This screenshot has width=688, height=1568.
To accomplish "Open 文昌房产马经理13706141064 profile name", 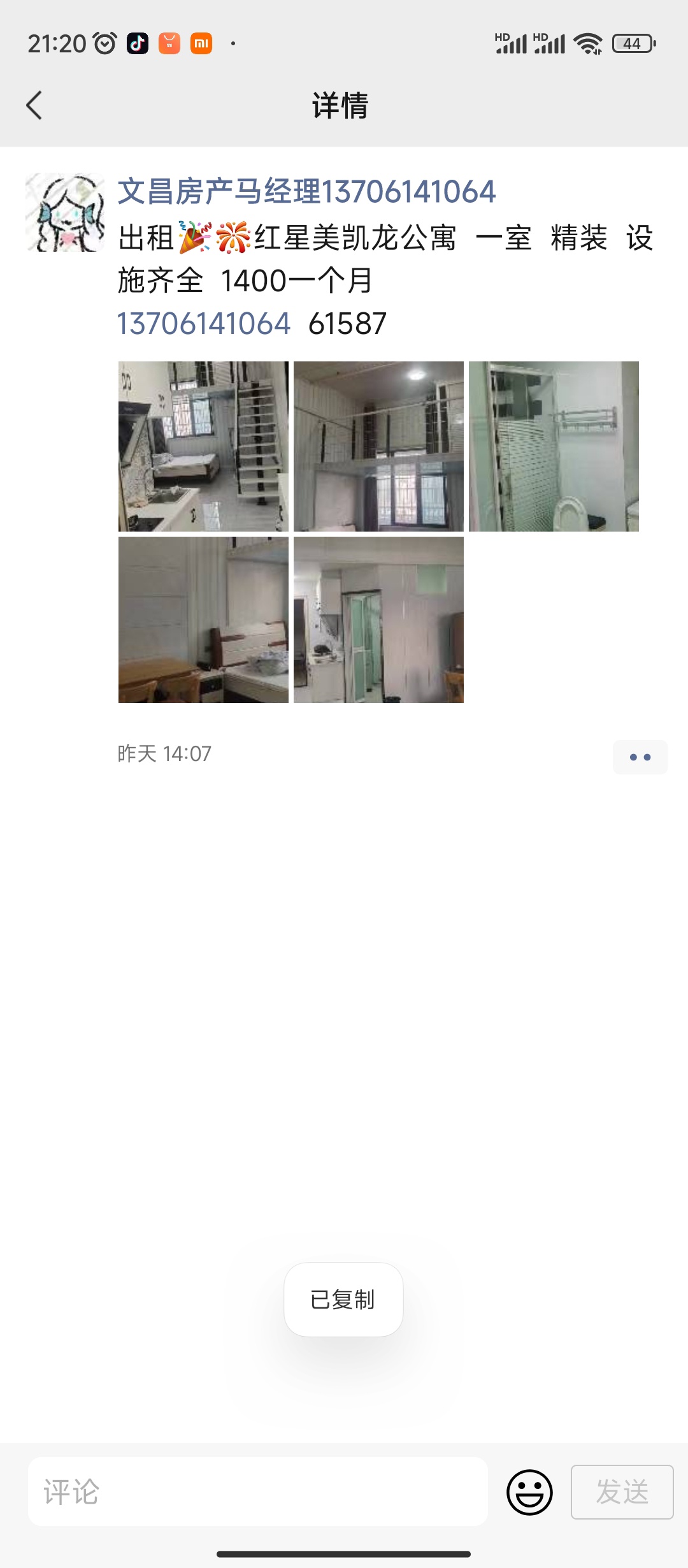I will pyautogui.click(x=306, y=192).
